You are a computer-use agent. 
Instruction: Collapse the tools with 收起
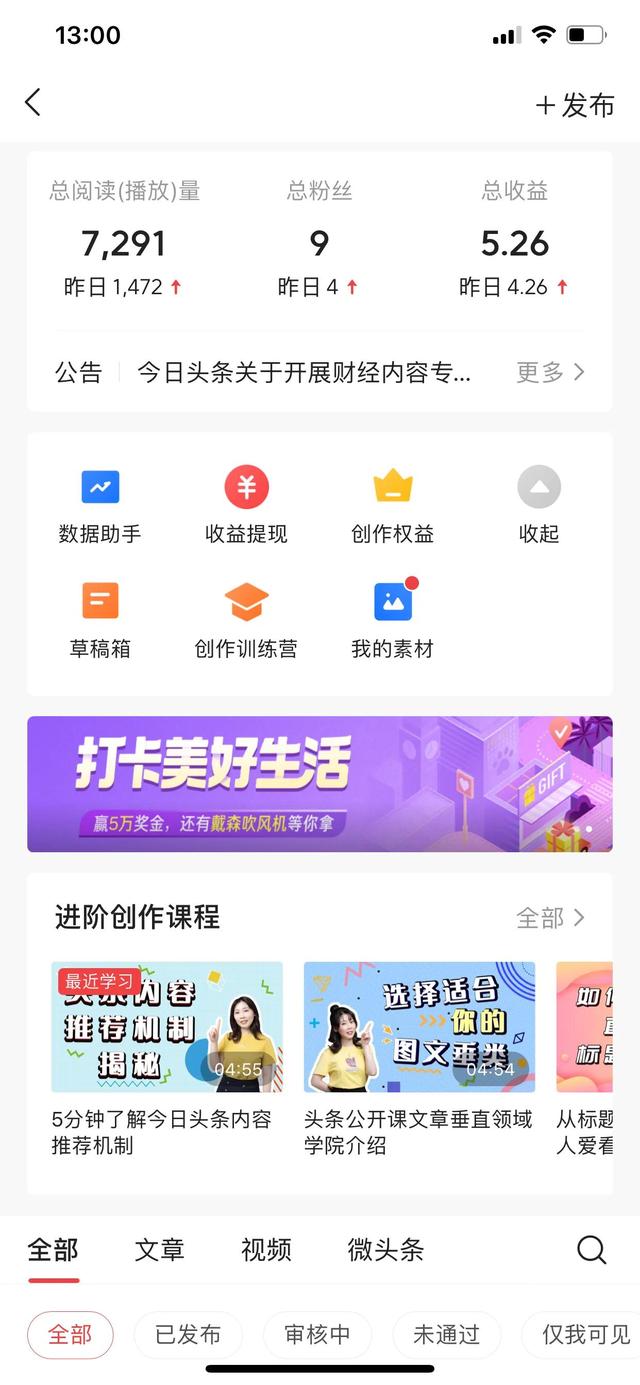(x=539, y=507)
